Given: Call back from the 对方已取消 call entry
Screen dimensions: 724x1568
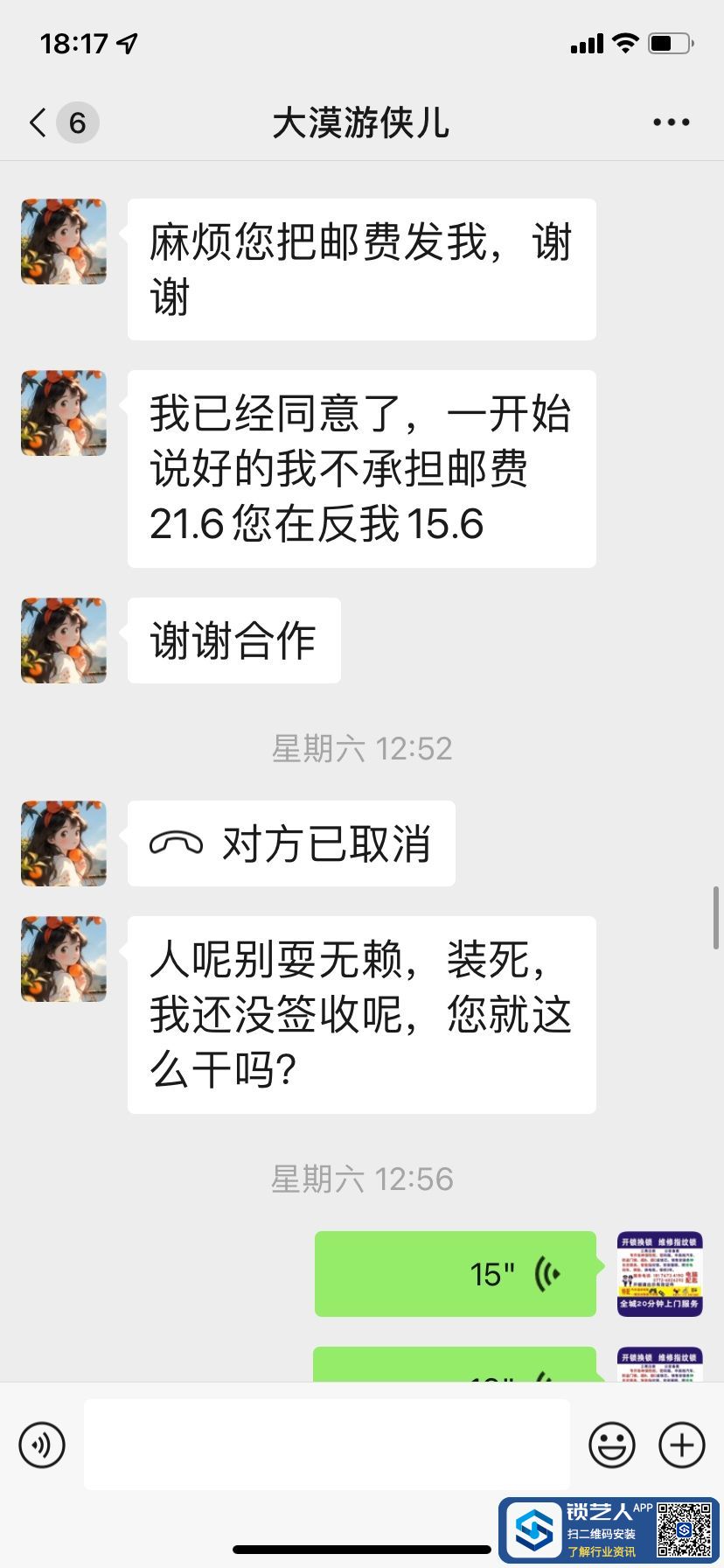Looking at the screenshot, I should [291, 843].
